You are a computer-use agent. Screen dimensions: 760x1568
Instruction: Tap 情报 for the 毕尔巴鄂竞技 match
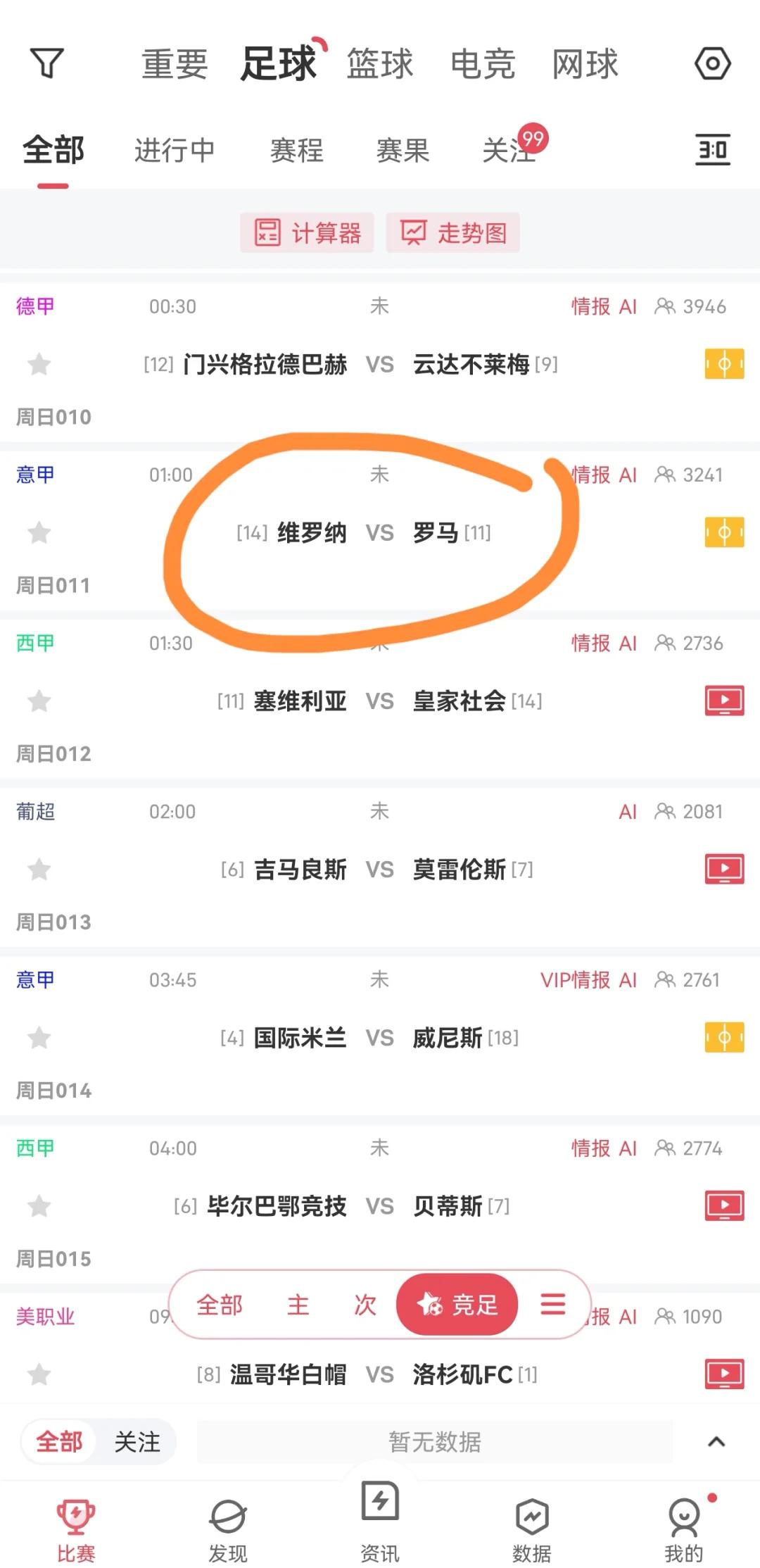point(590,1148)
